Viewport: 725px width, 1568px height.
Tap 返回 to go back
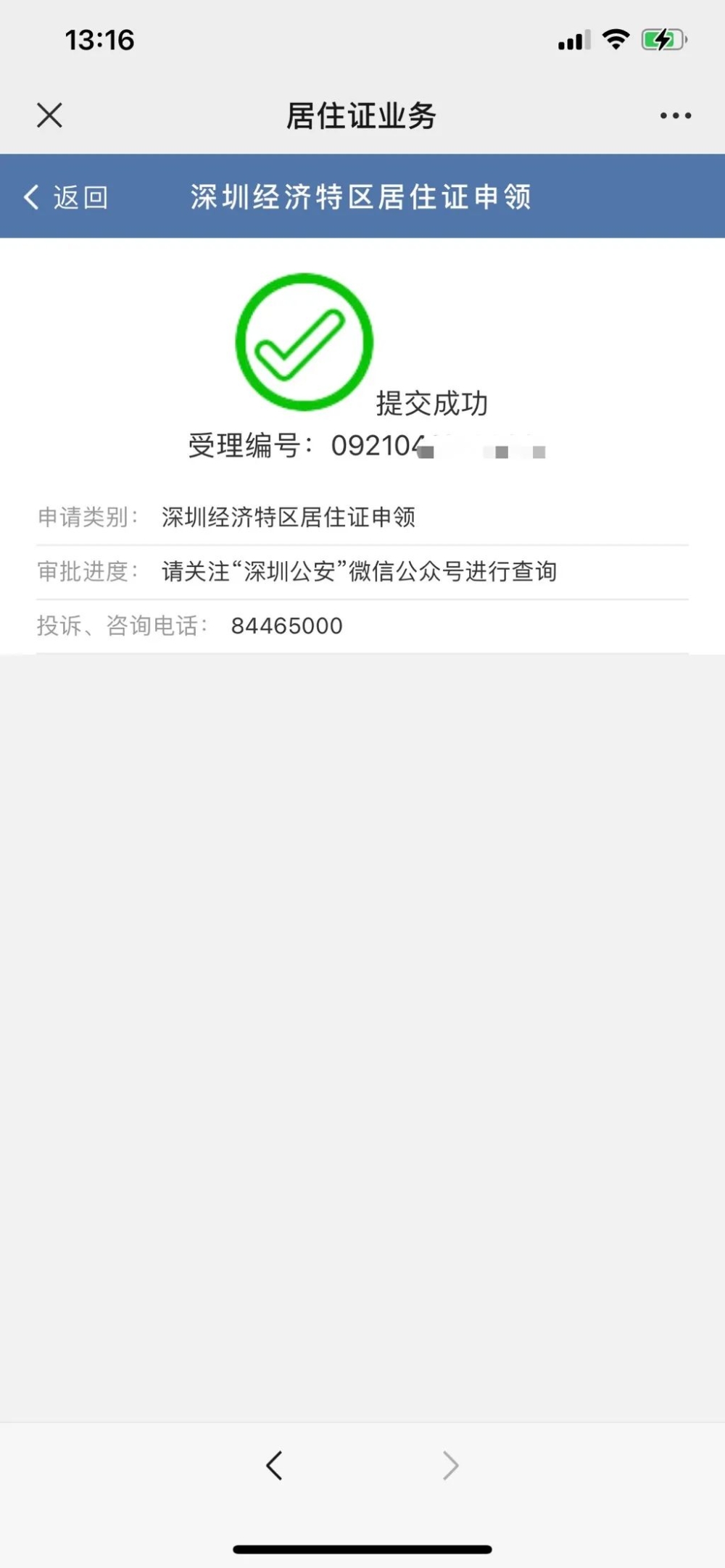tap(66, 197)
